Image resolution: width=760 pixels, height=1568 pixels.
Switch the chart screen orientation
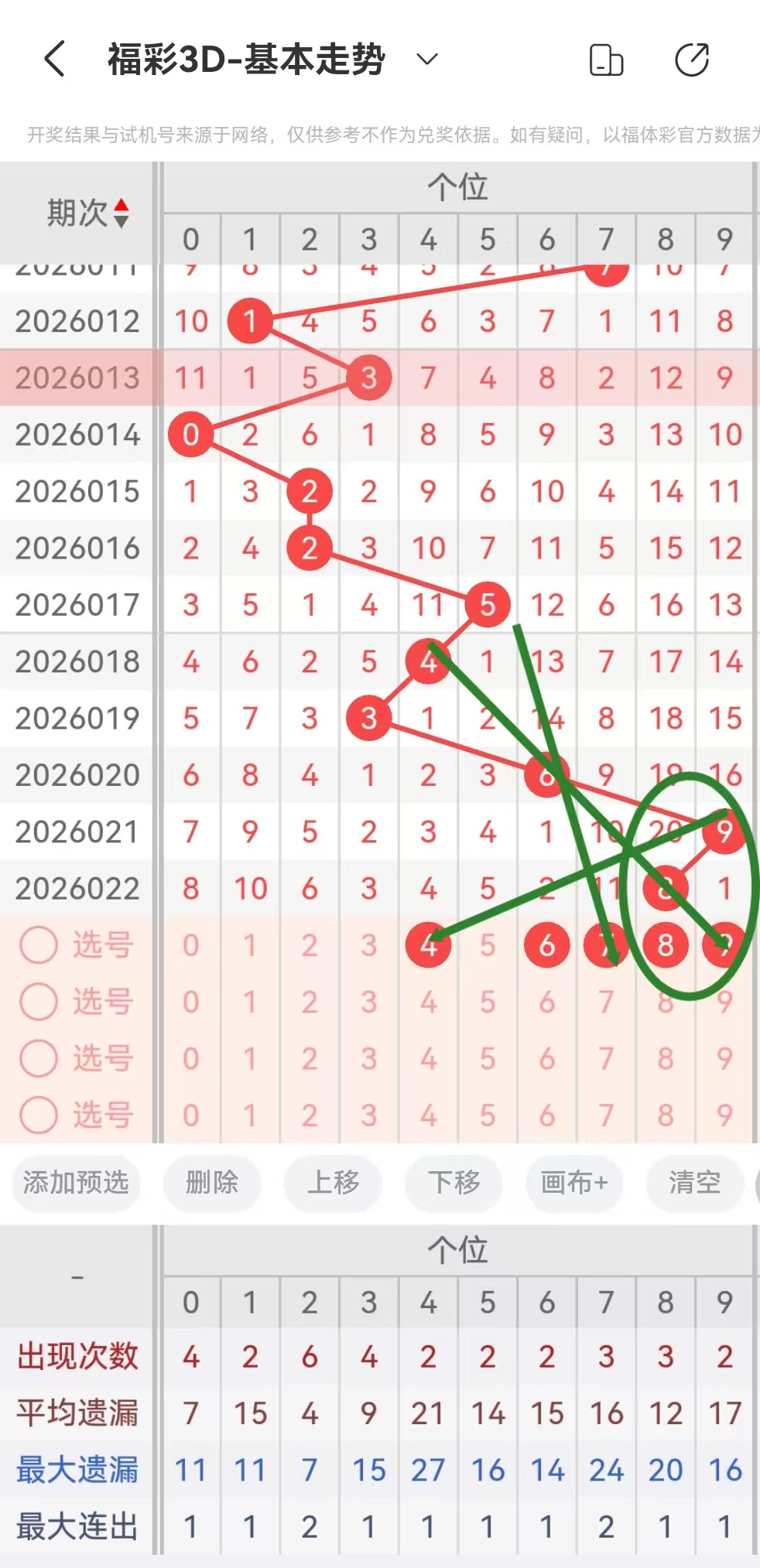click(x=606, y=60)
